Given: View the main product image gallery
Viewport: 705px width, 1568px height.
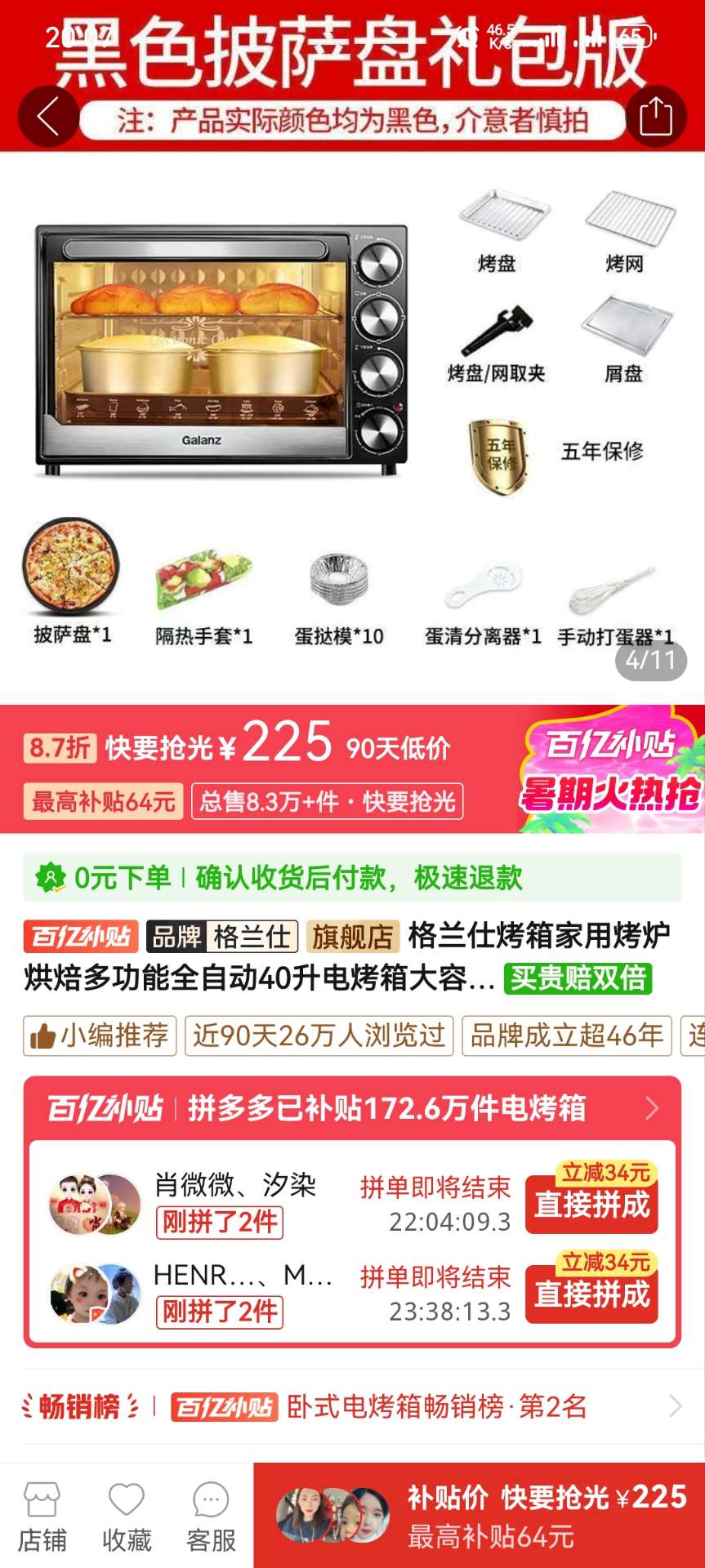Looking at the screenshot, I should point(352,408).
